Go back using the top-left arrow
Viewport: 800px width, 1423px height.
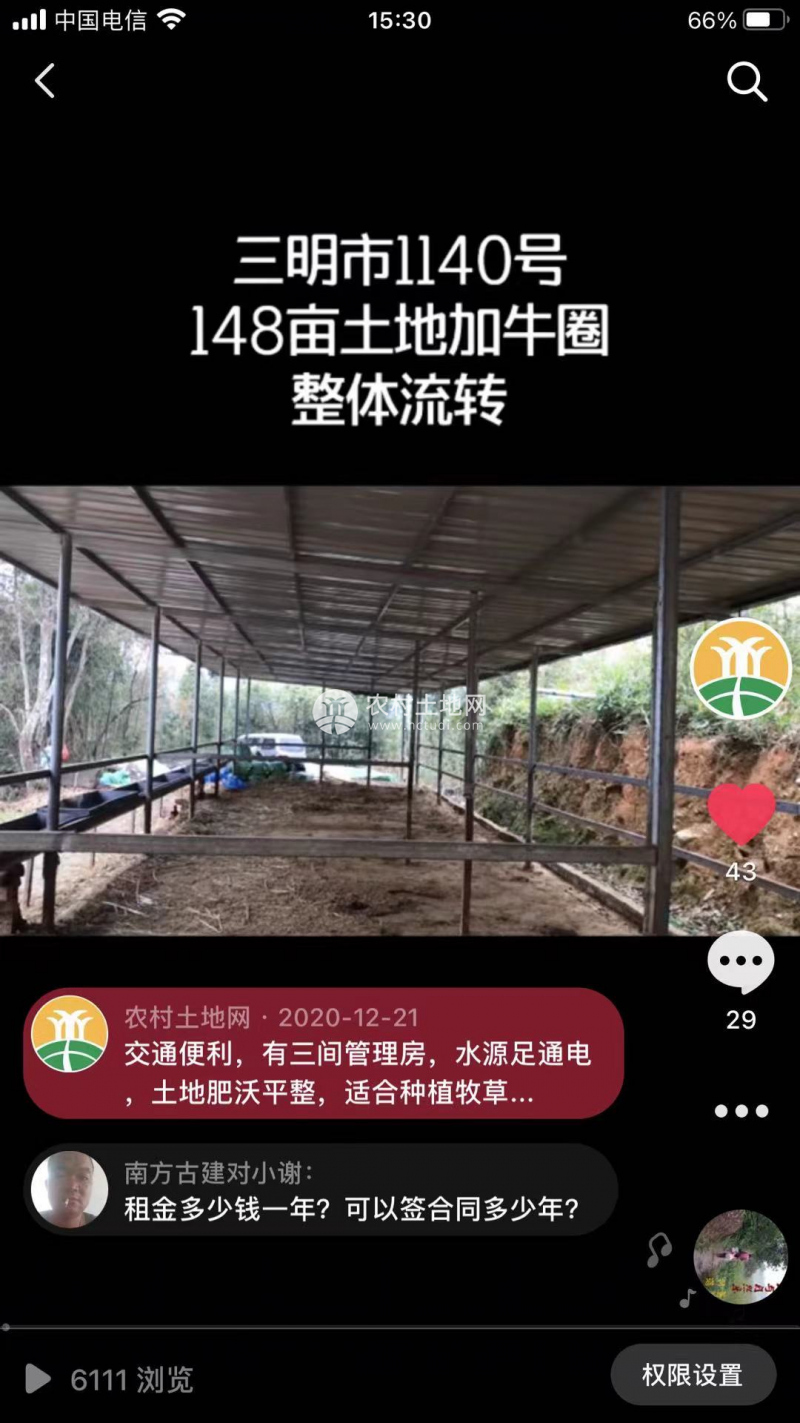coord(45,81)
